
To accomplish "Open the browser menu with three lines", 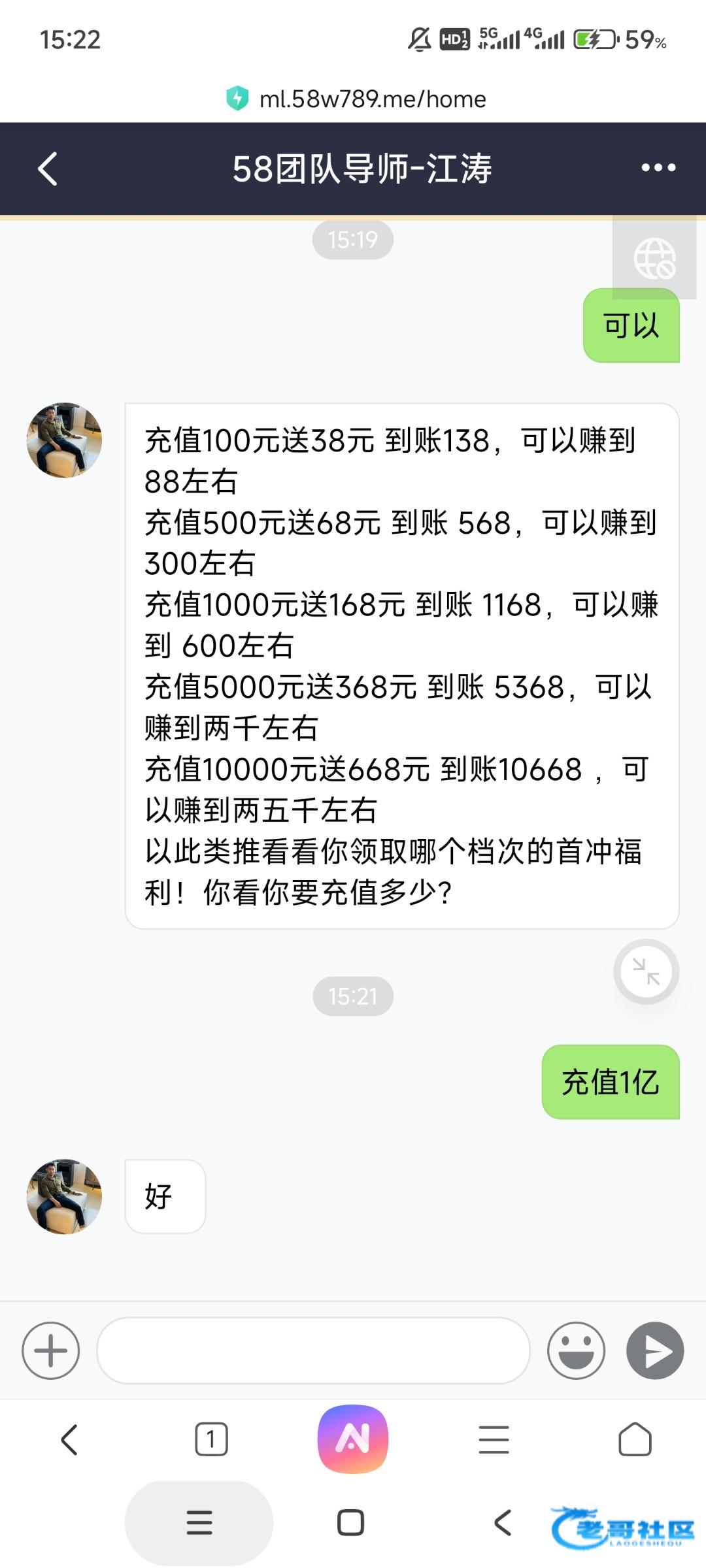I will (x=494, y=1439).
